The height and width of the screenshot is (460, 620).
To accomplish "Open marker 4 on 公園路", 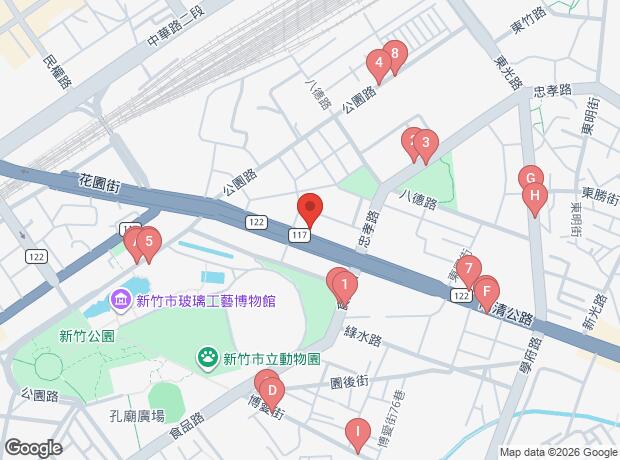I will tap(378, 64).
